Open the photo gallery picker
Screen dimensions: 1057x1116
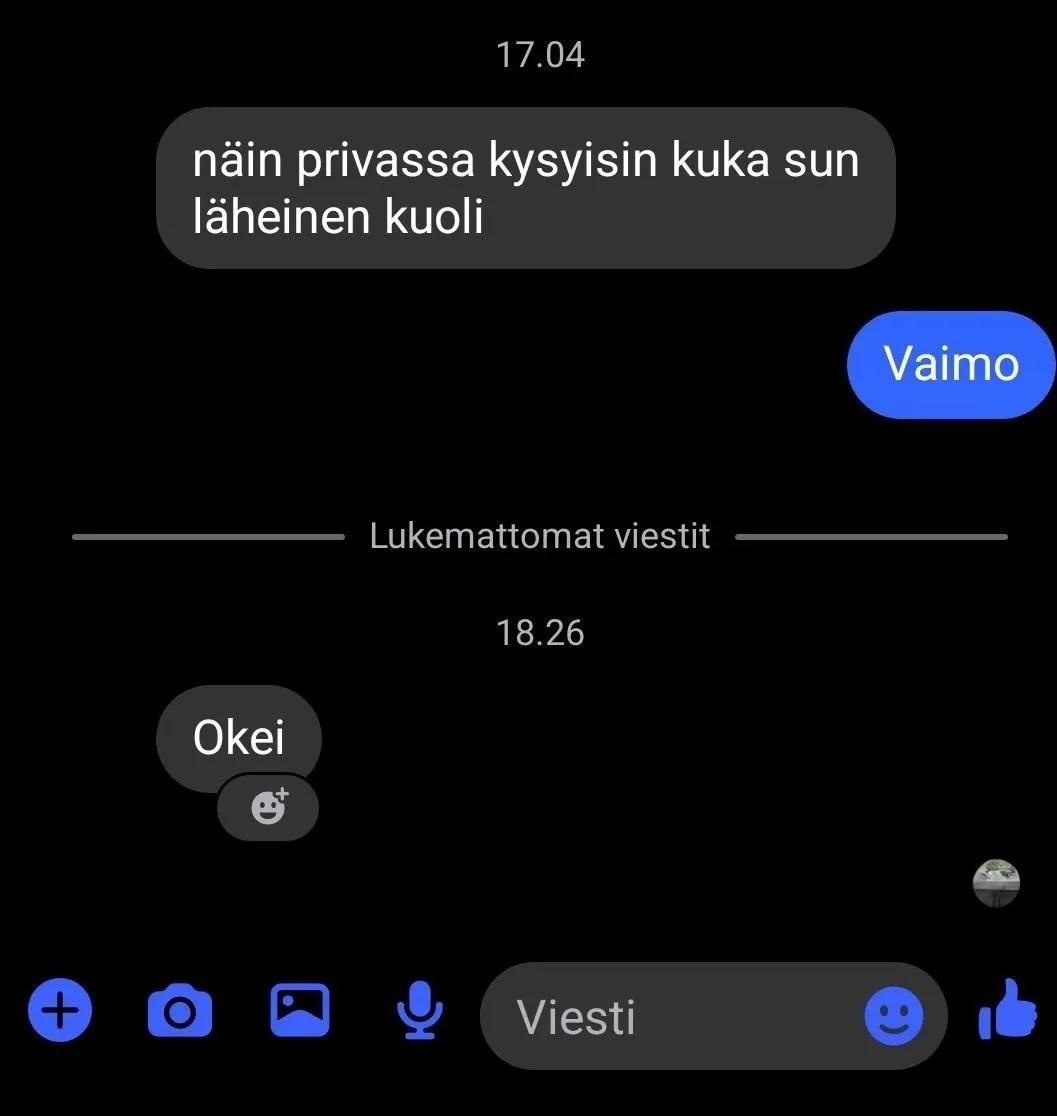(300, 1011)
